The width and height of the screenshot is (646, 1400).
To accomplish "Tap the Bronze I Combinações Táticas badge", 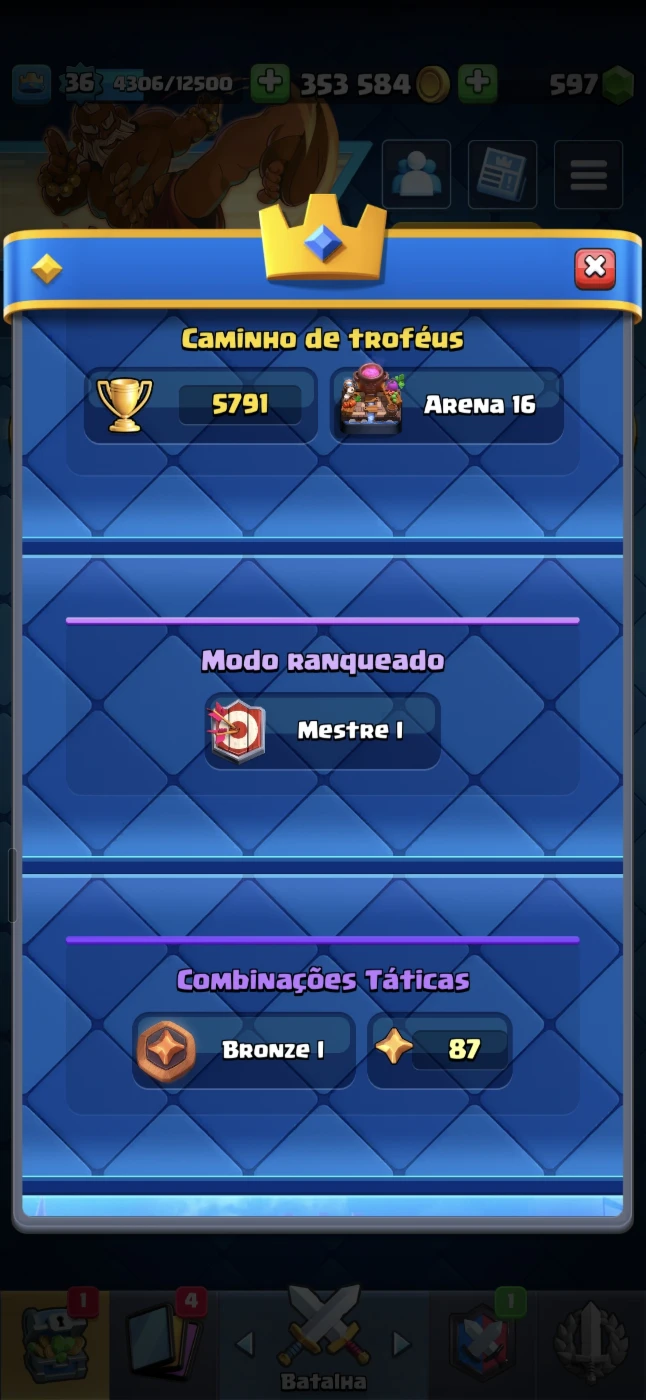I will [x=244, y=1050].
